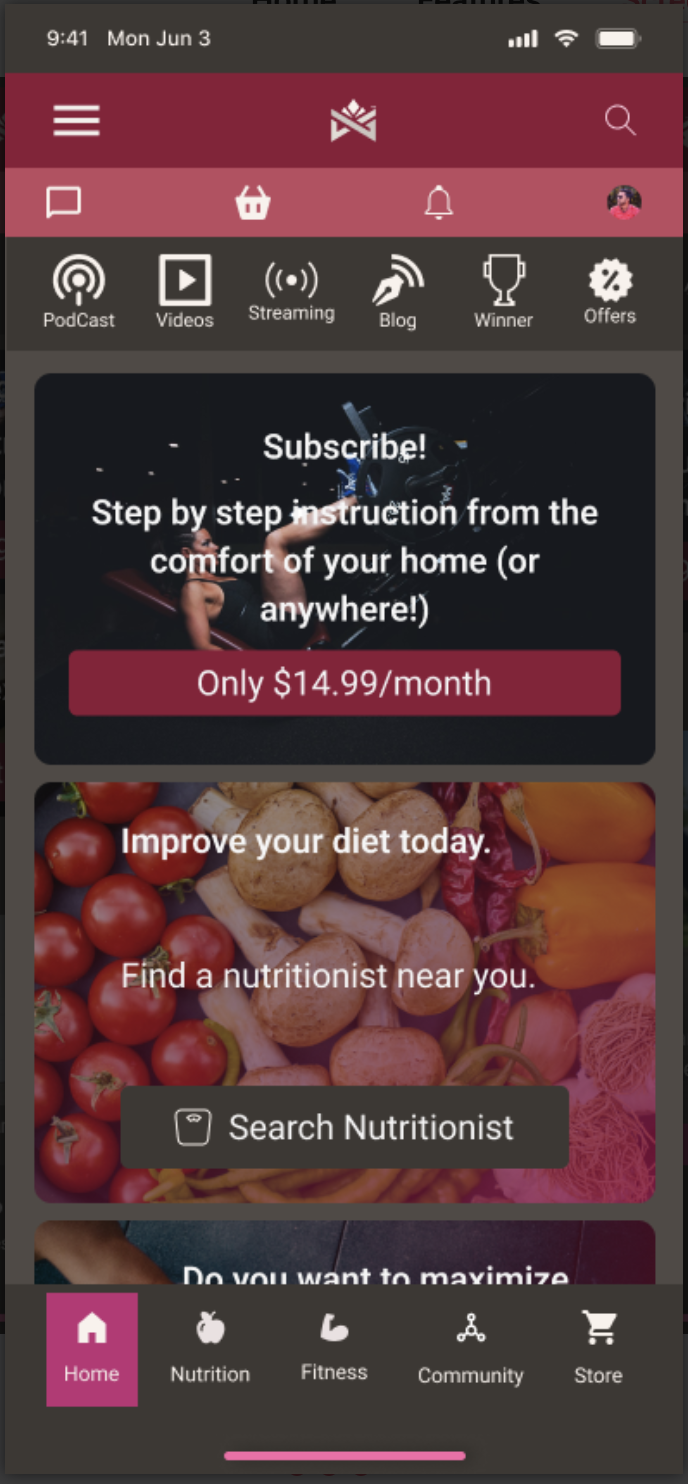
Task: Switch to the Store tab
Action: (598, 1349)
